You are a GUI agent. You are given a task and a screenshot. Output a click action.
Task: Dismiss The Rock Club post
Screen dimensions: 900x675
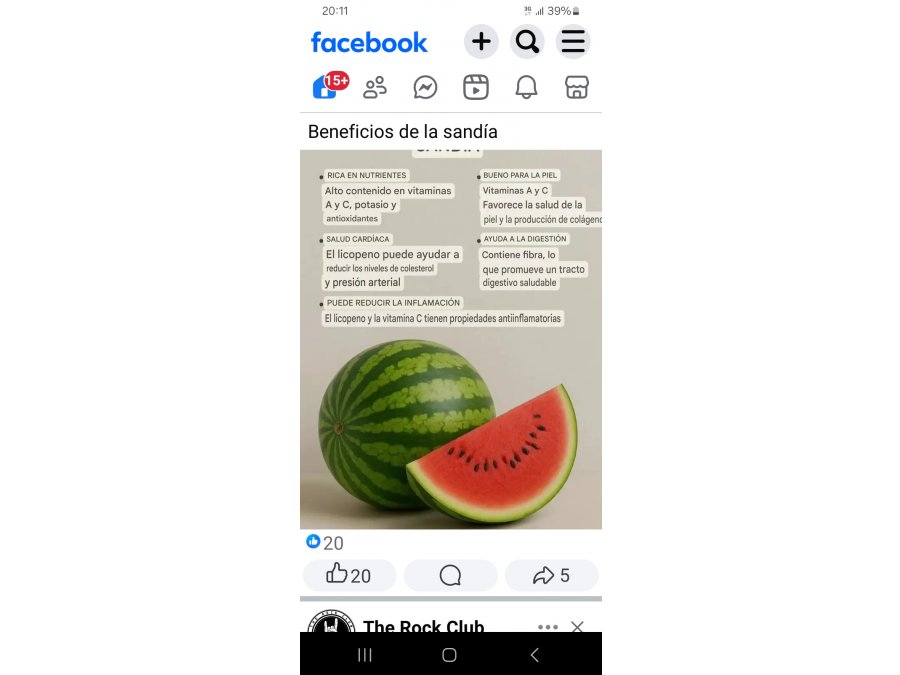click(x=577, y=627)
